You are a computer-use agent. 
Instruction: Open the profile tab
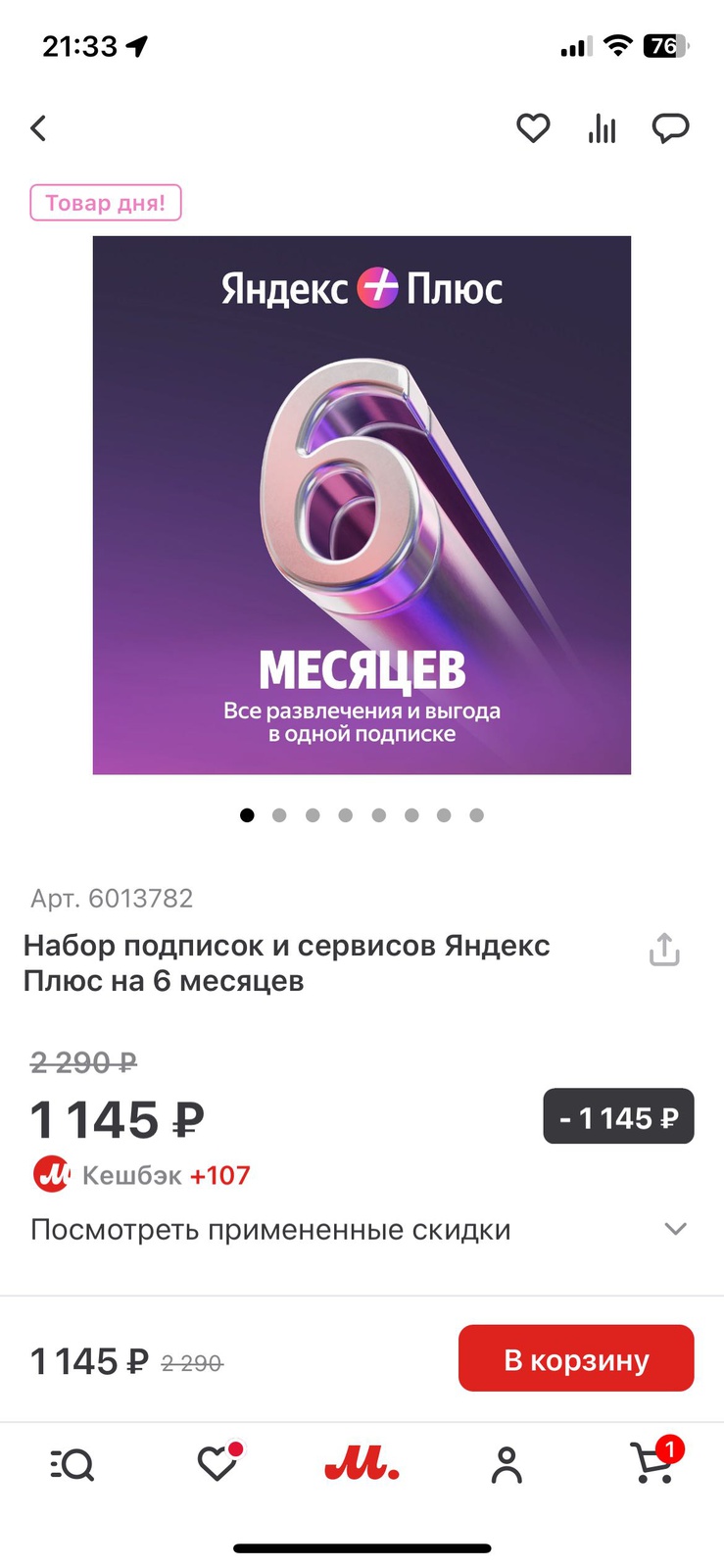click(x=507, y=1464)
